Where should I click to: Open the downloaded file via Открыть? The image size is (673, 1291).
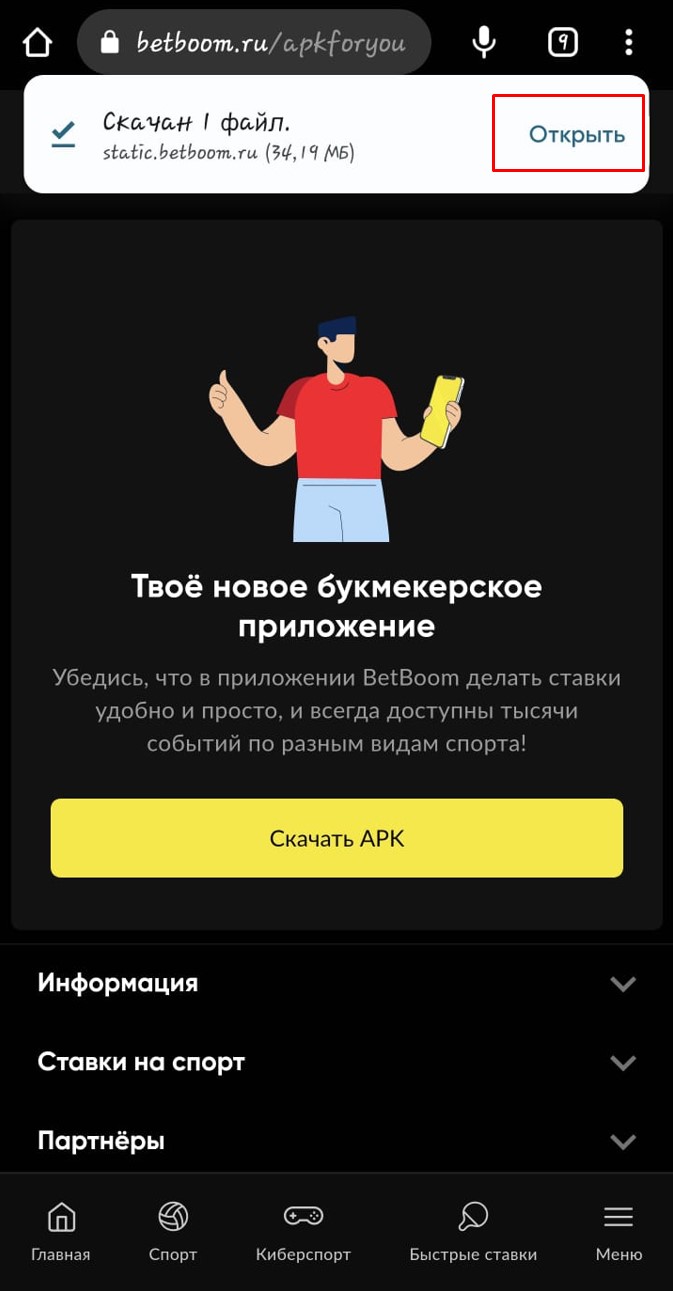576,134
